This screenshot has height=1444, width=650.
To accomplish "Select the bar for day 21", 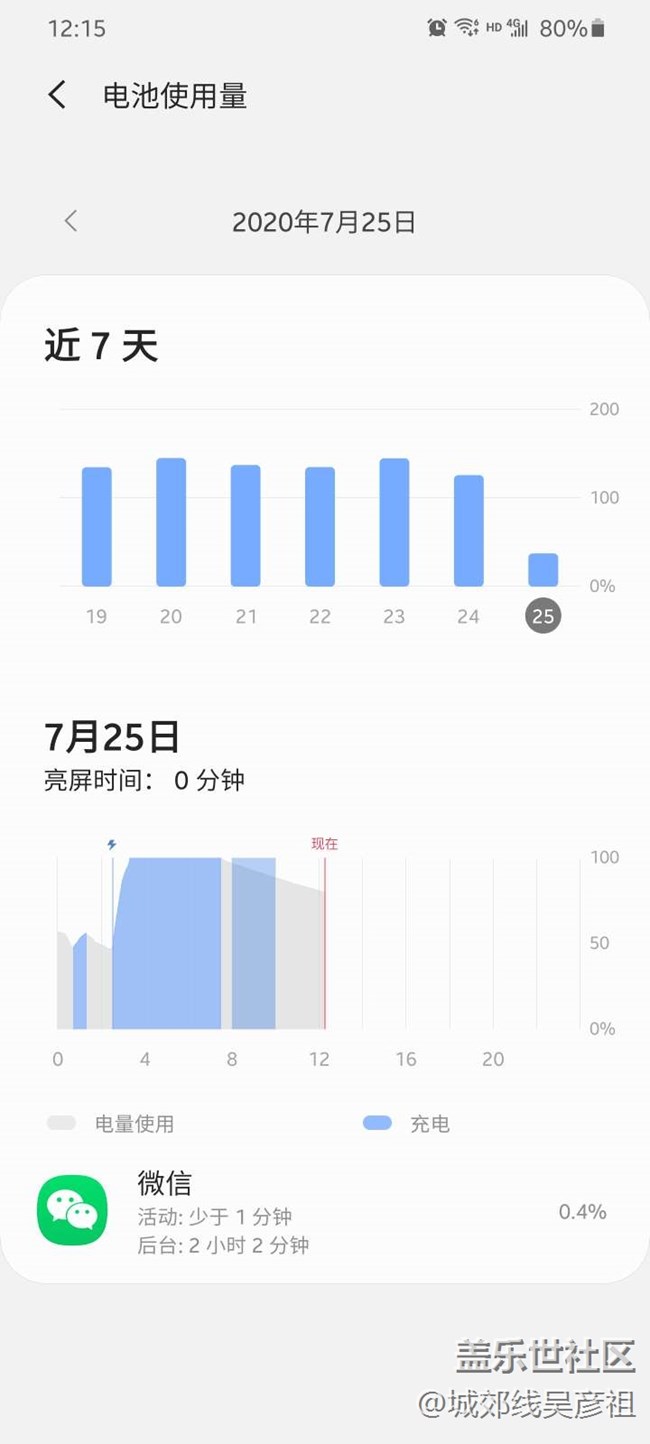I will [x=246, y=525].
